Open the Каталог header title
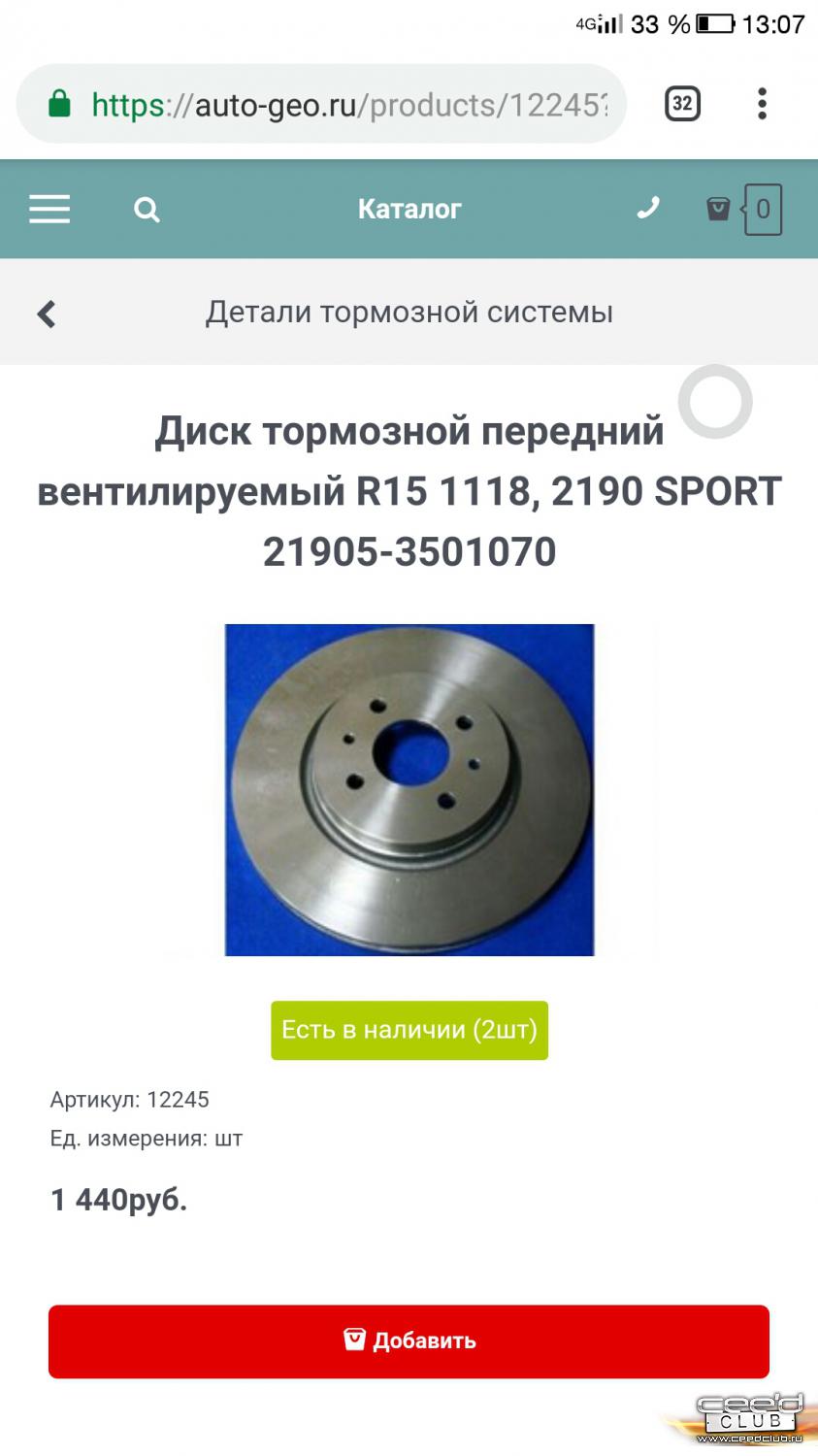The height and width of the screenshot is (1456, 818). pos(409,209)
